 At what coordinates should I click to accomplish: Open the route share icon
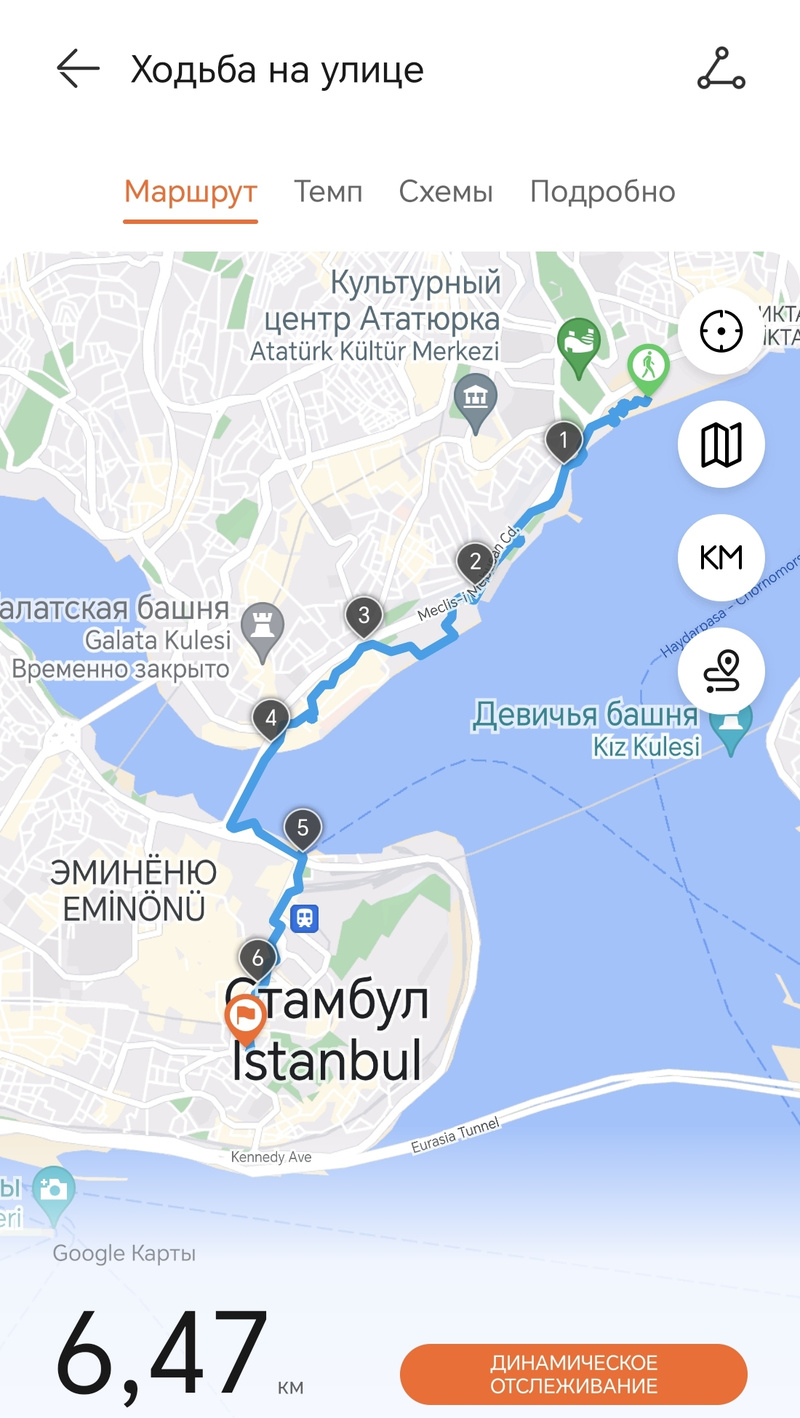pos(721,70)
